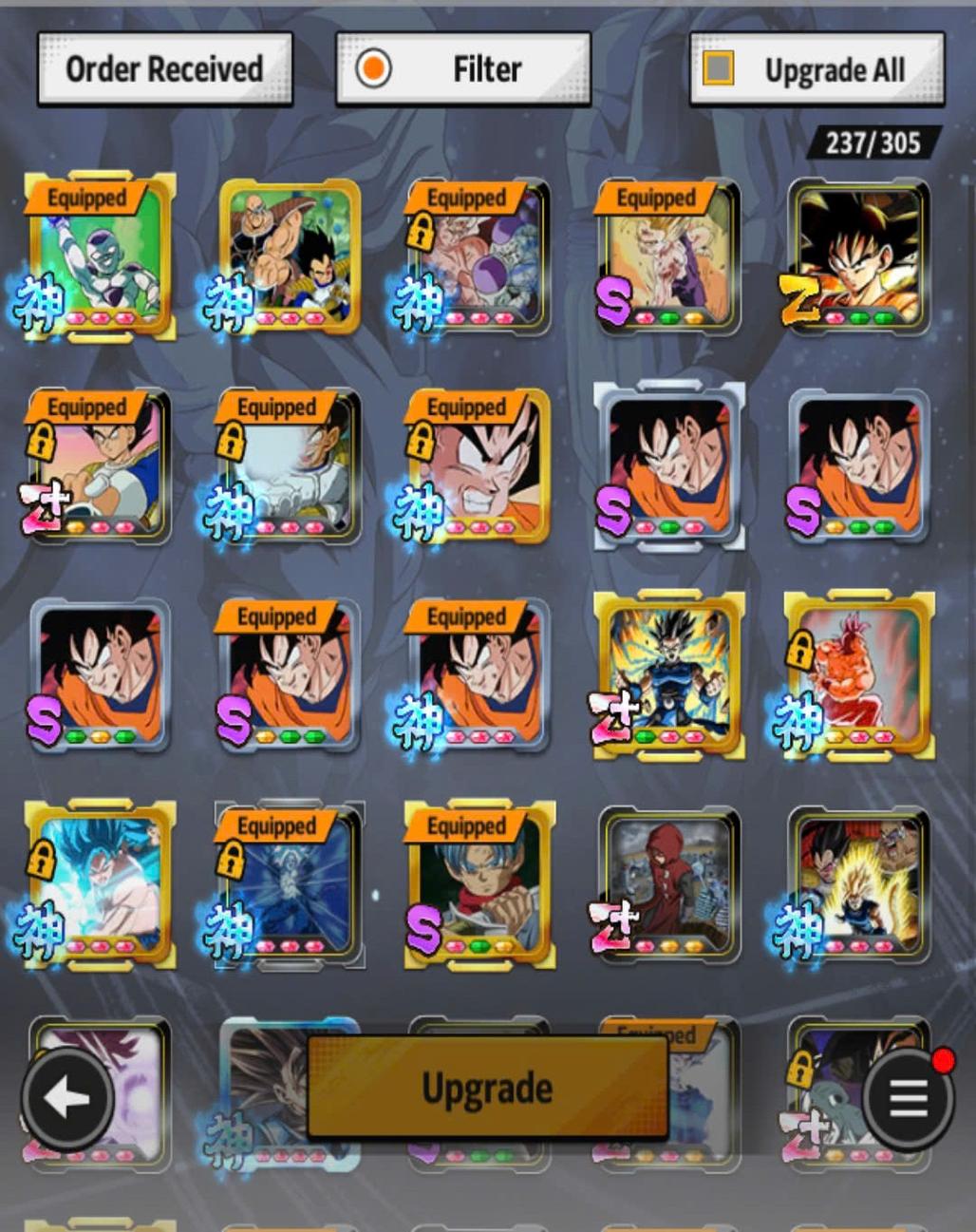
Task: Go back with the arrow button
Action: click(66, 1099)
